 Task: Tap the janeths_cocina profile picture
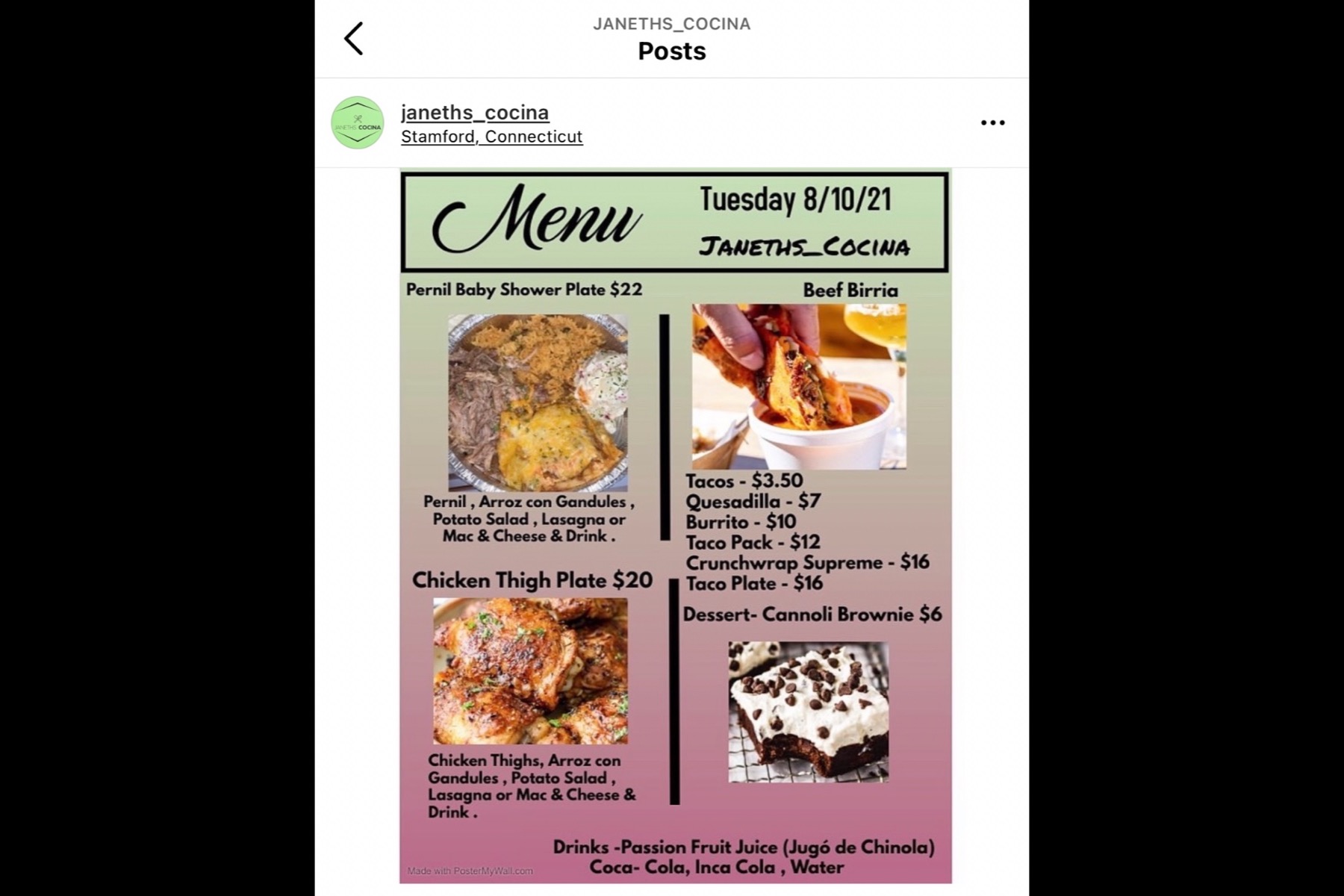[358, 122]
